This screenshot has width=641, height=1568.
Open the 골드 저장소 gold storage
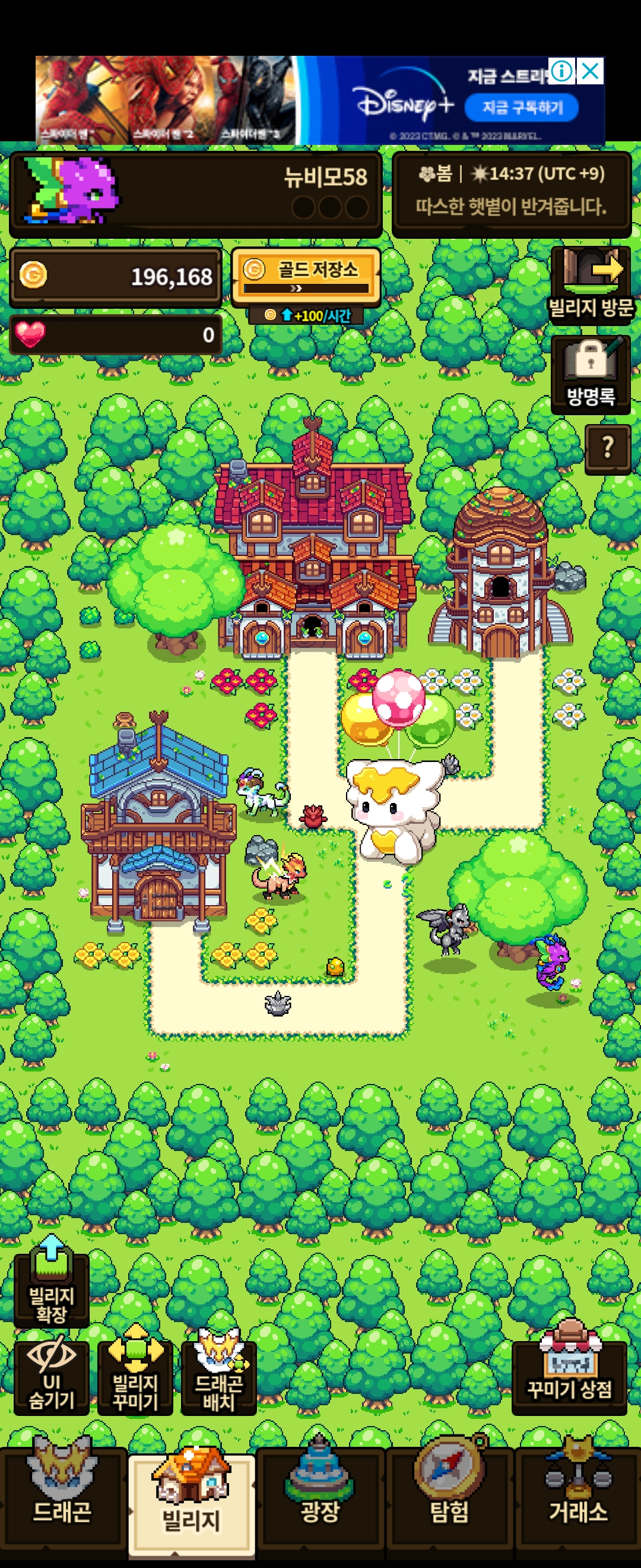306,277
